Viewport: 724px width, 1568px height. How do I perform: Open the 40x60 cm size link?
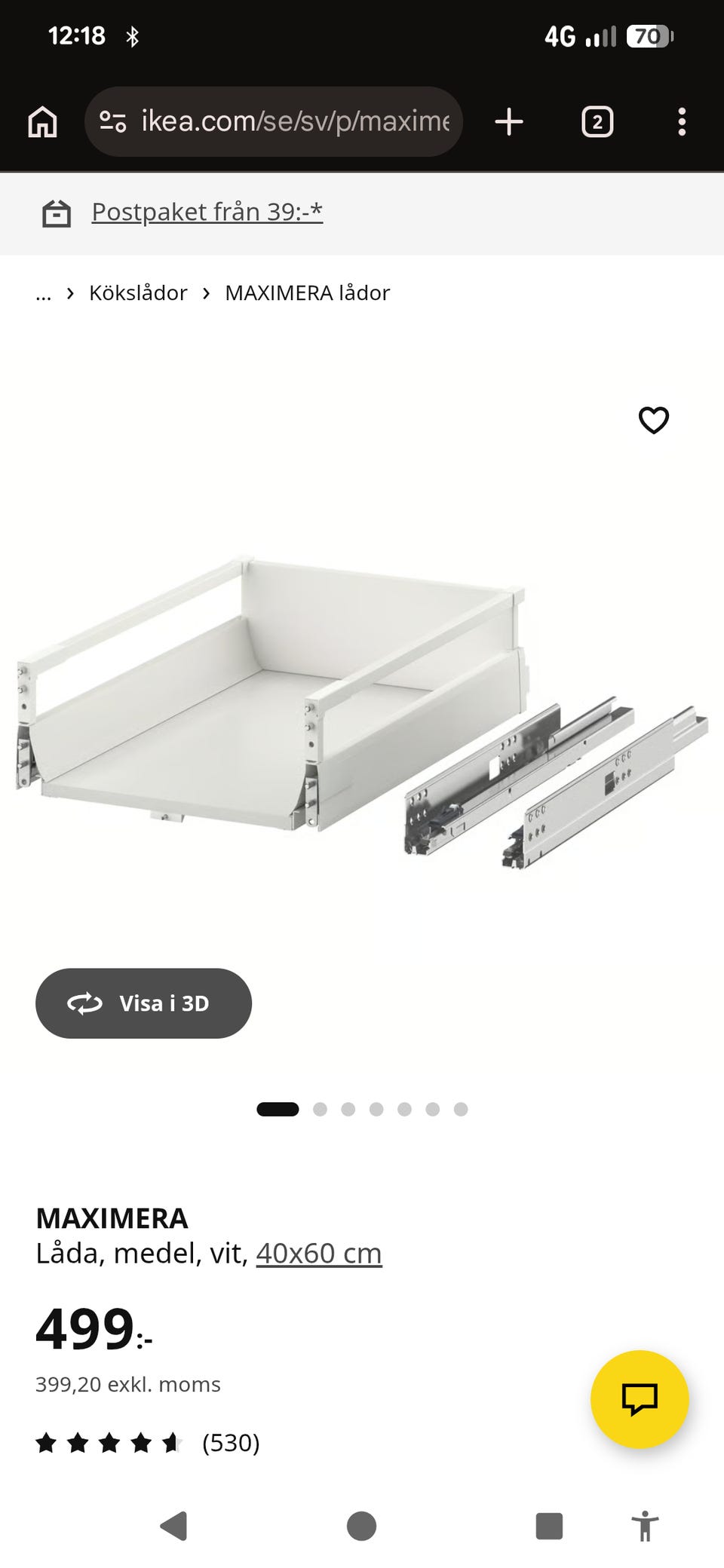pyautogui.click(x=319, y=1254)
